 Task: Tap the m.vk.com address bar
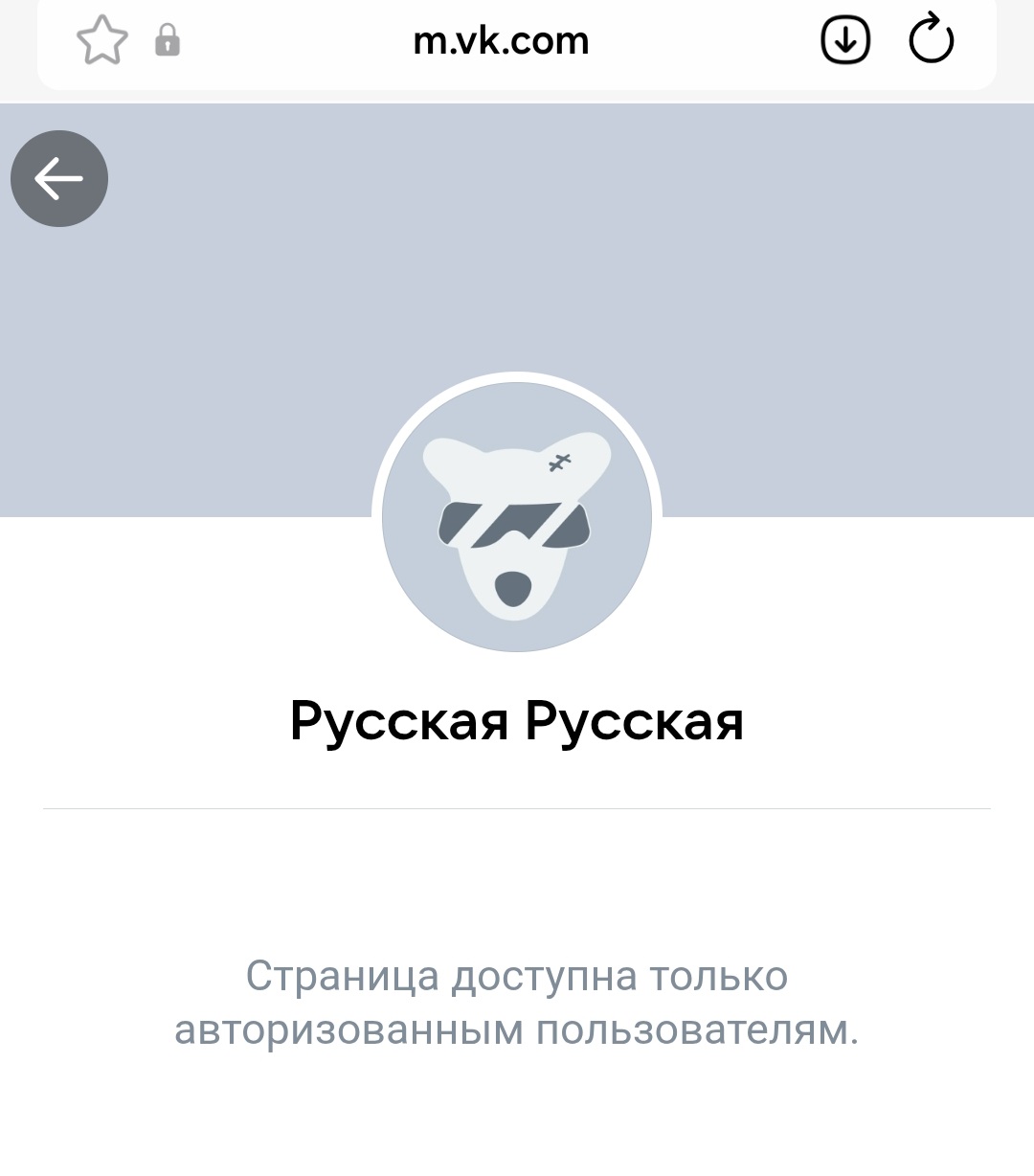[501, 41]
